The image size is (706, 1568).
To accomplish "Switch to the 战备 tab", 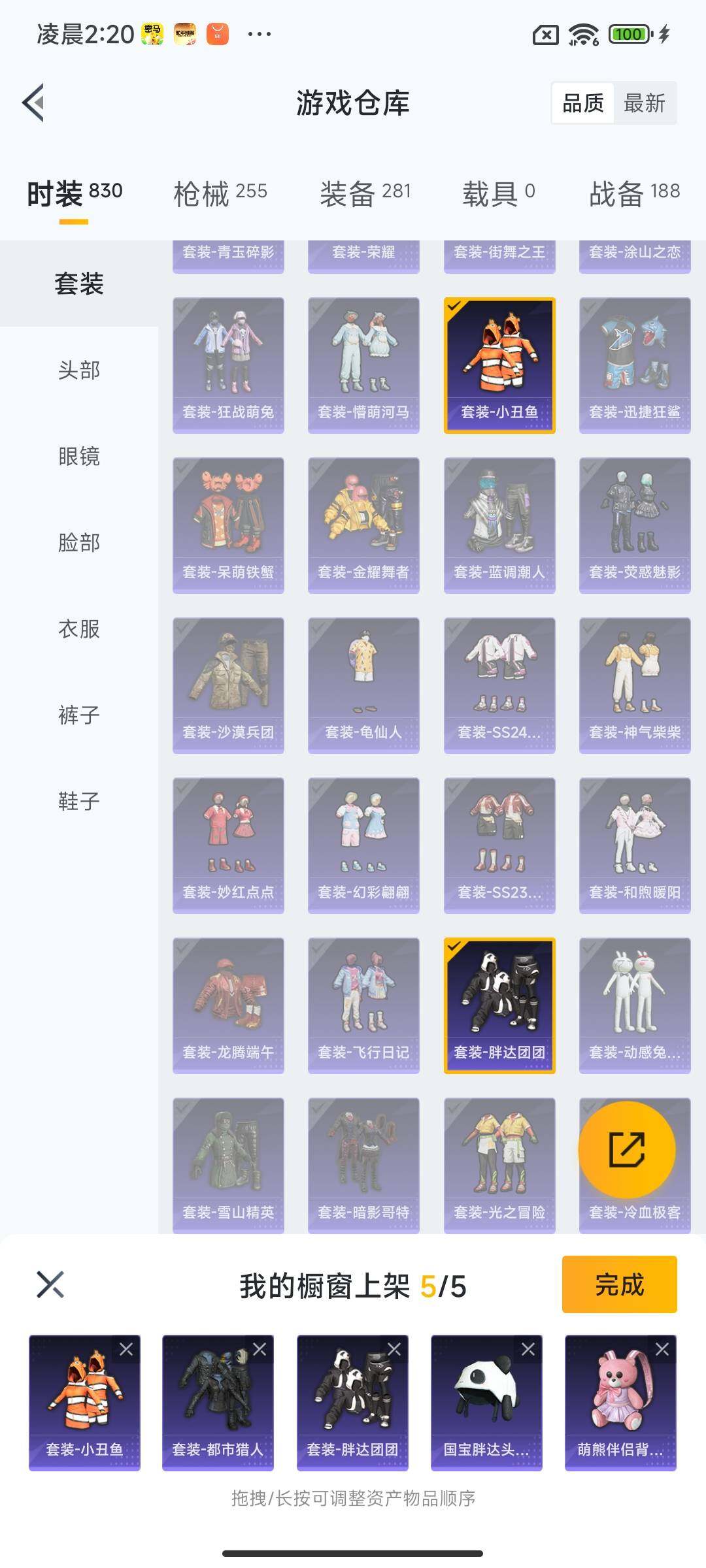I will point(634,193).
